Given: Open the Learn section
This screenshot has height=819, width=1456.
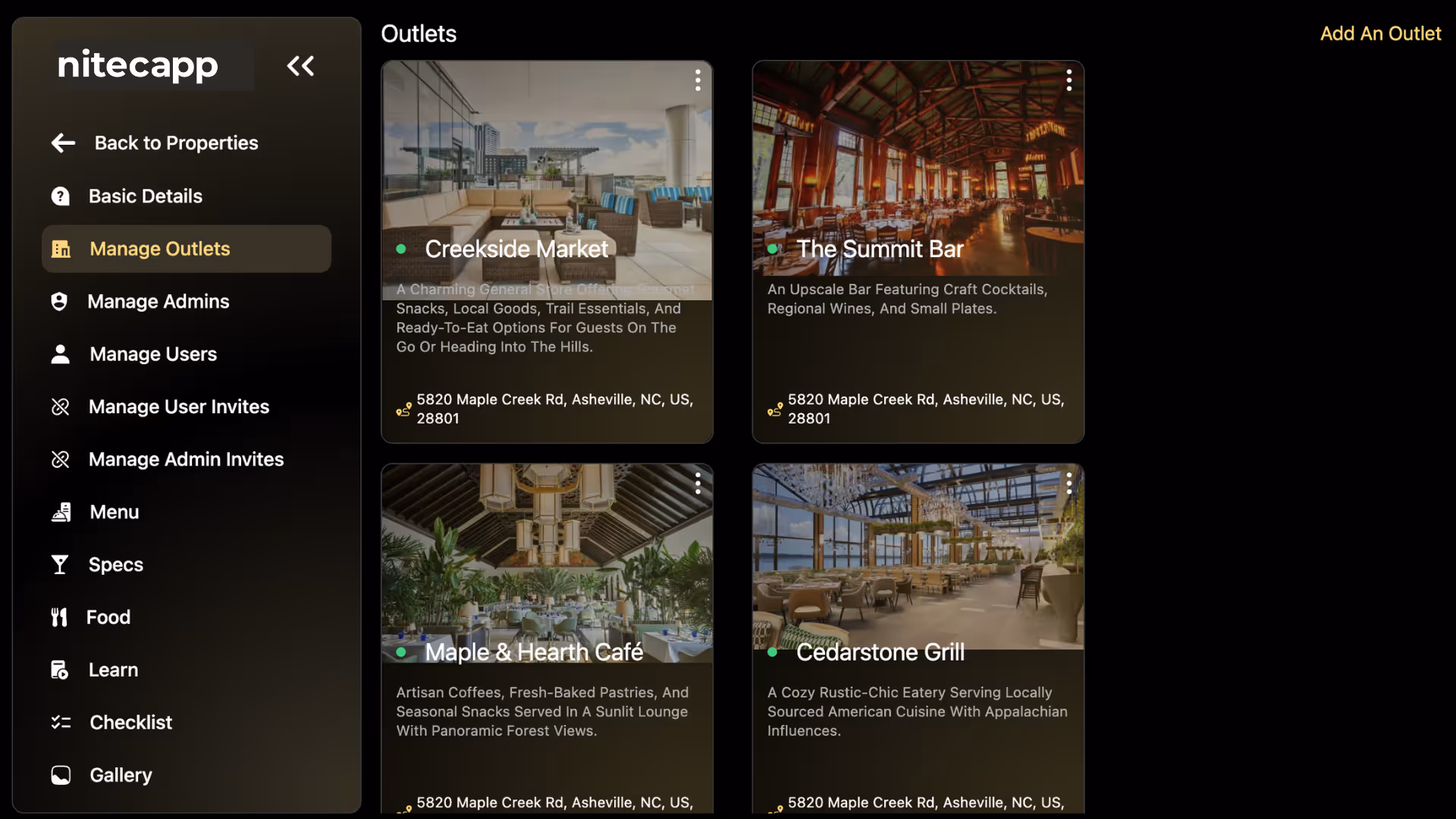Looking at the screenshot, I should pyautogui.click(x=94, y=670).
